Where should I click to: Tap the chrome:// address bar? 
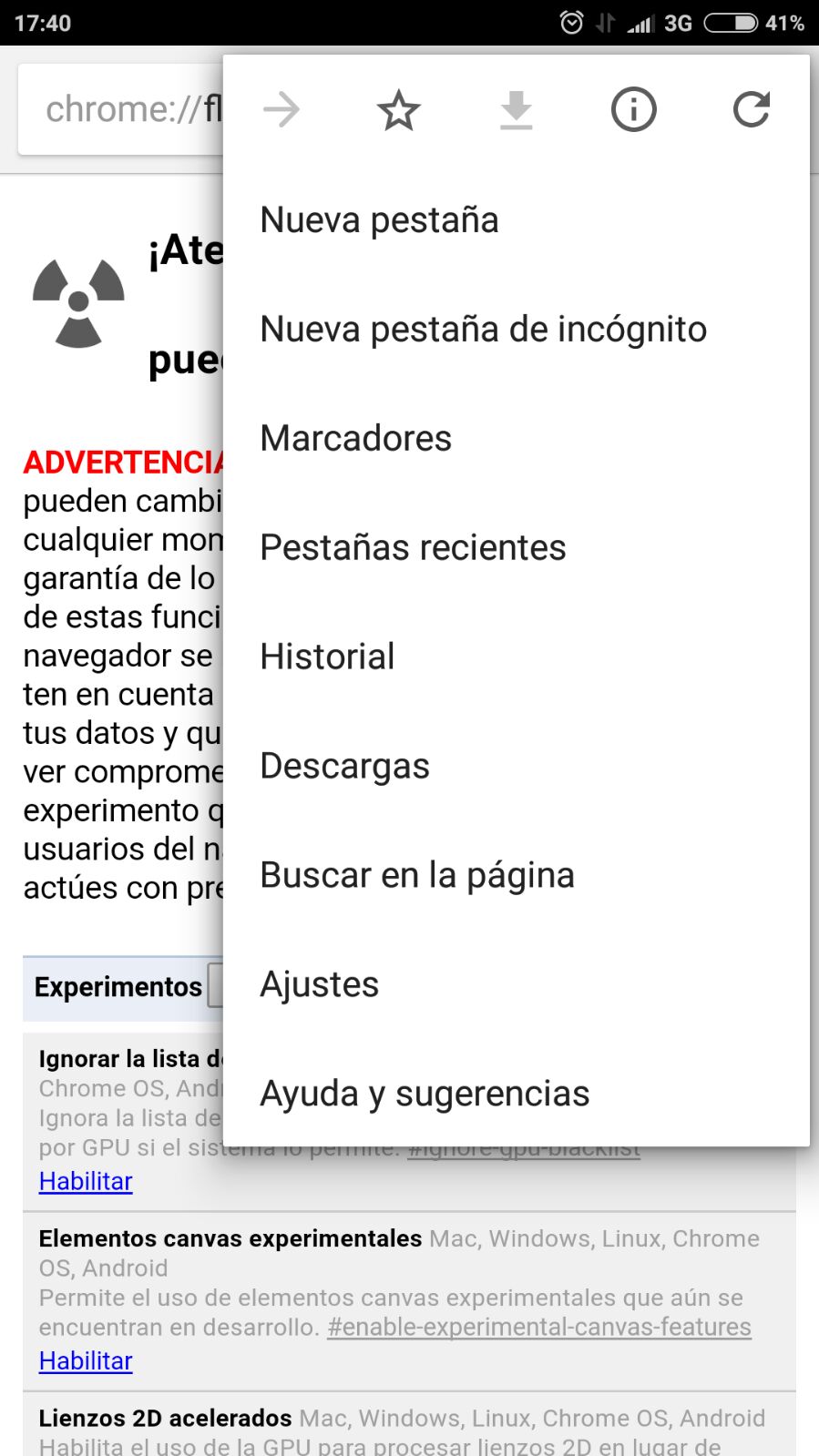[121, 109]
